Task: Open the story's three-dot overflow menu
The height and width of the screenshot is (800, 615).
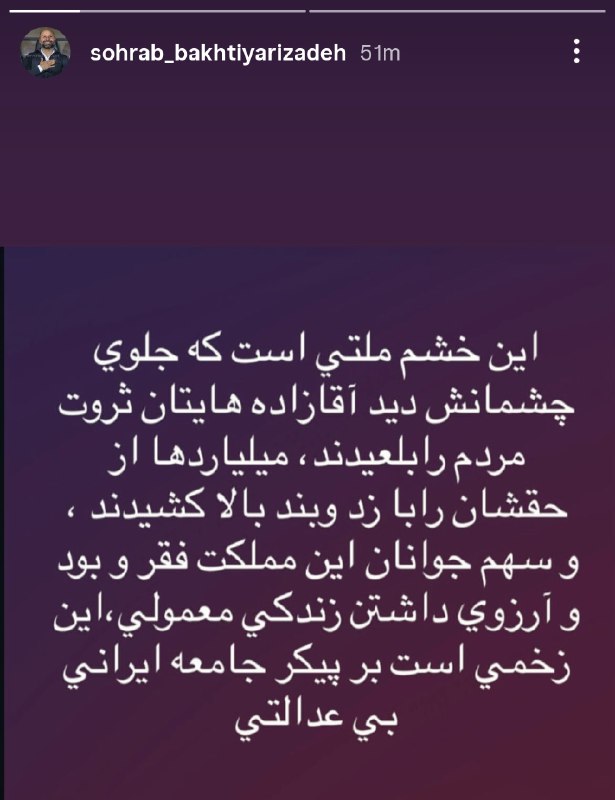Action: point(576,51)
